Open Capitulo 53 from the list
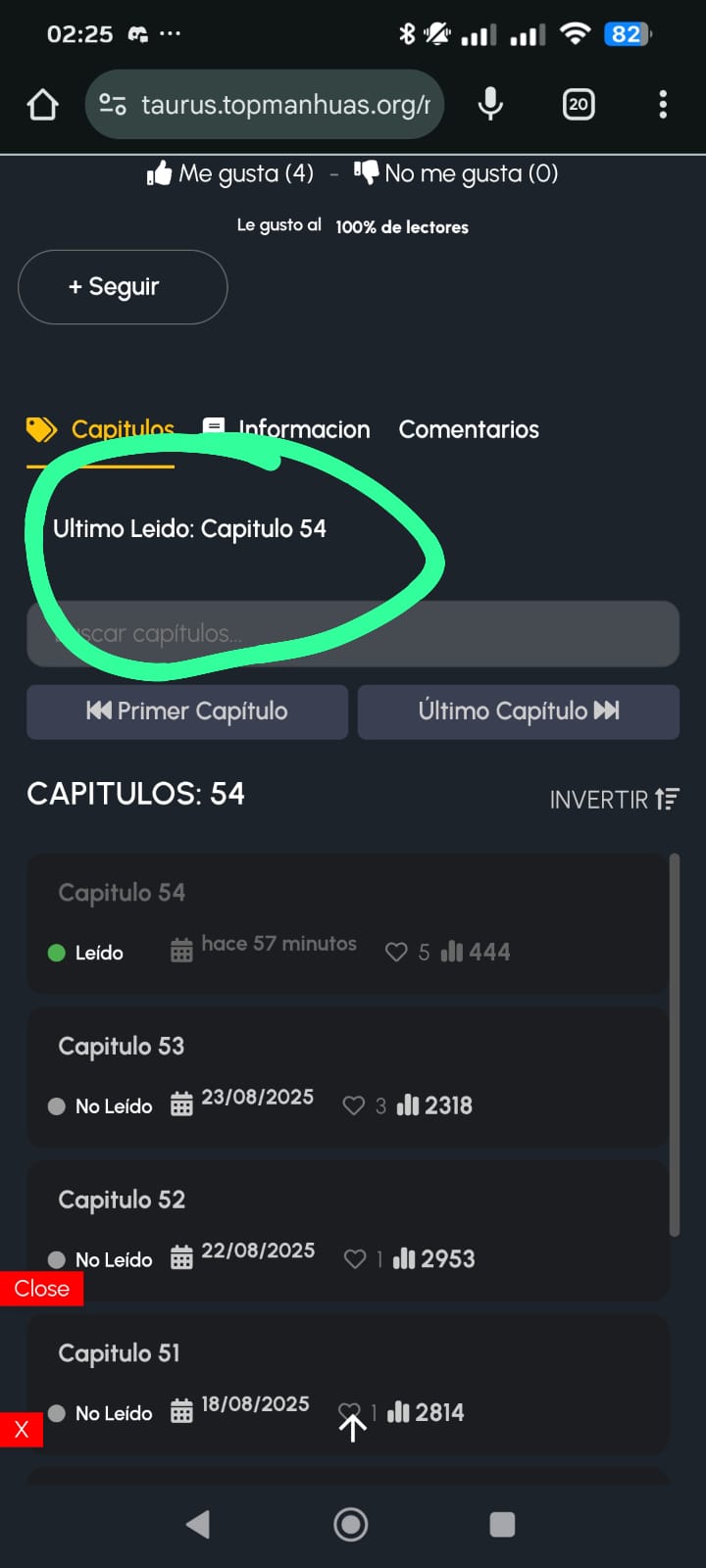 (x=122, y=1047)
